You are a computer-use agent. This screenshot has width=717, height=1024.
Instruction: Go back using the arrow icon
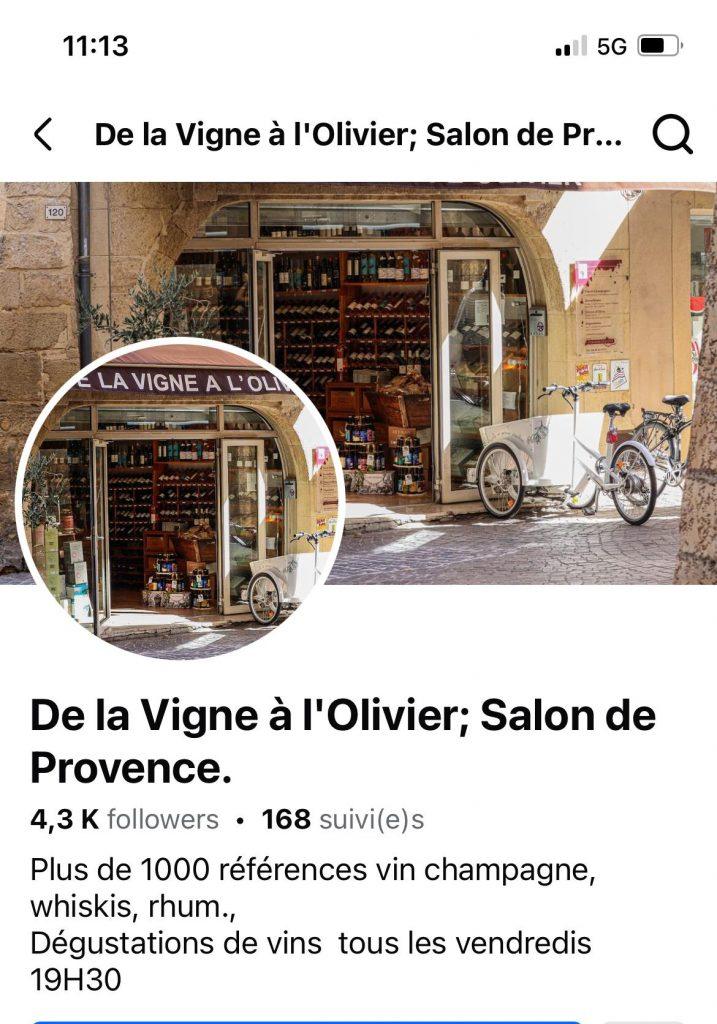coord(42,135)
